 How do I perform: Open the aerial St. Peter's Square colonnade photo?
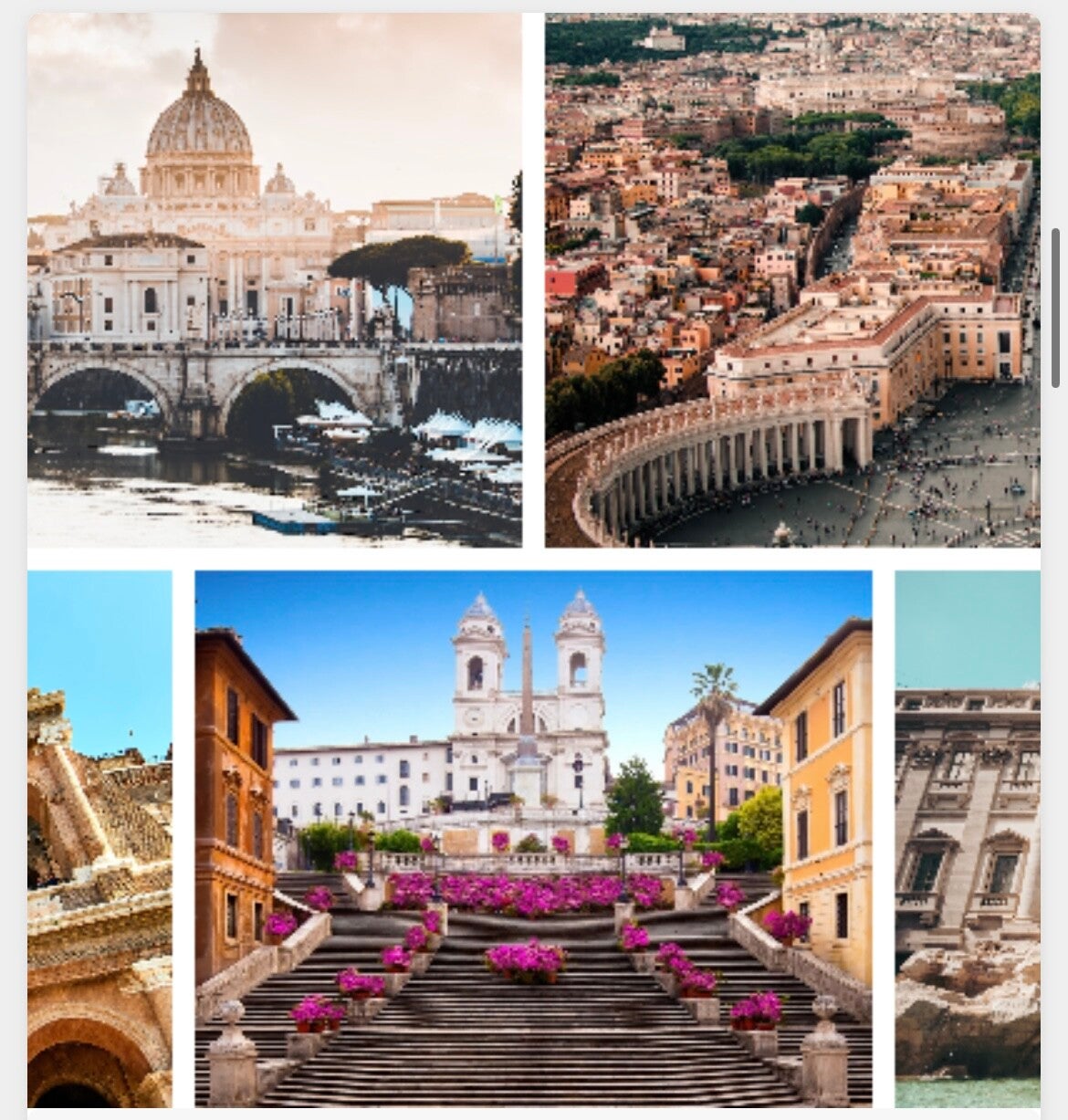click(x=792, y=279)
